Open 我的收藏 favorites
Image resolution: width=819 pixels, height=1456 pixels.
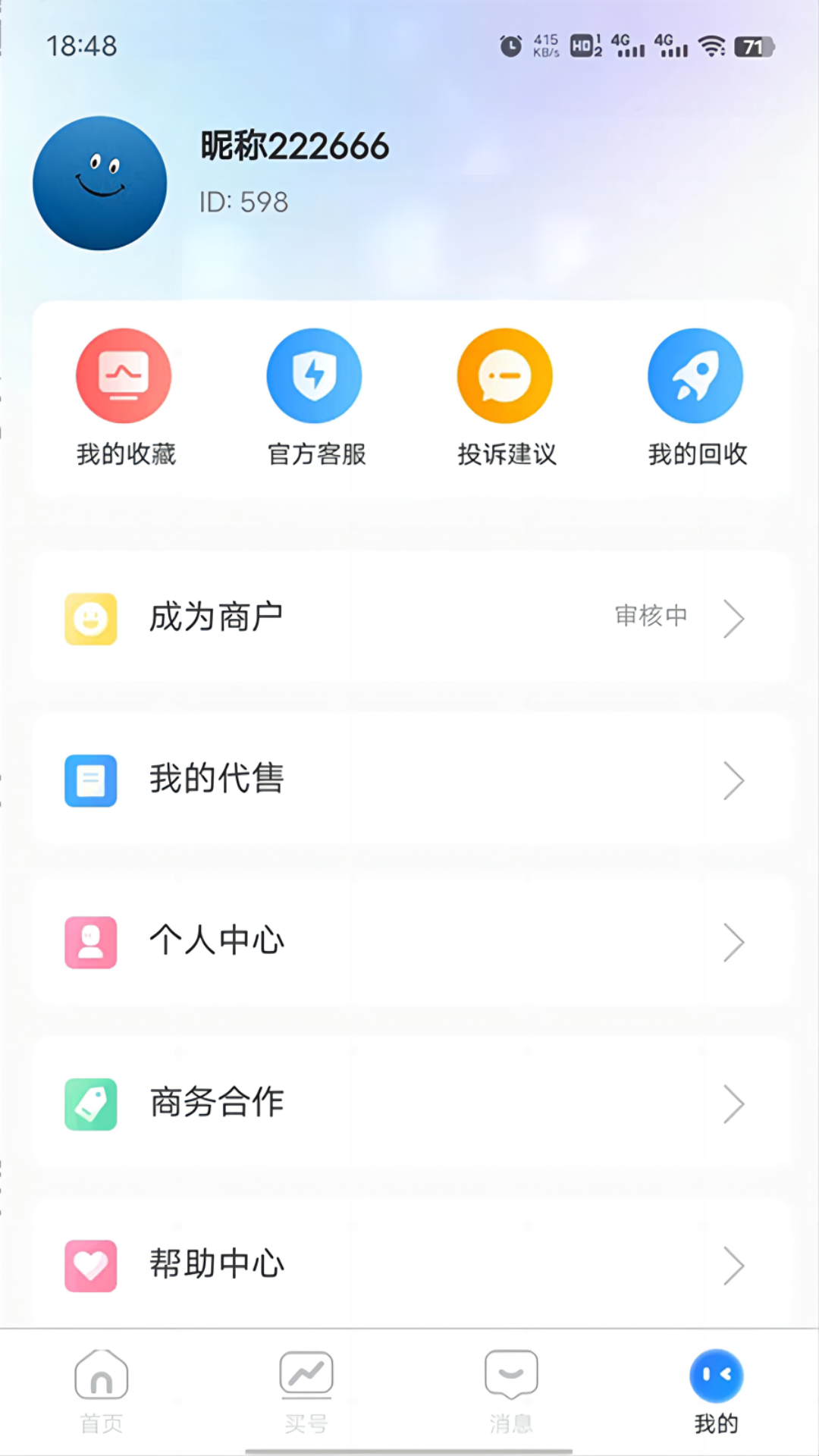pos(124,396)
